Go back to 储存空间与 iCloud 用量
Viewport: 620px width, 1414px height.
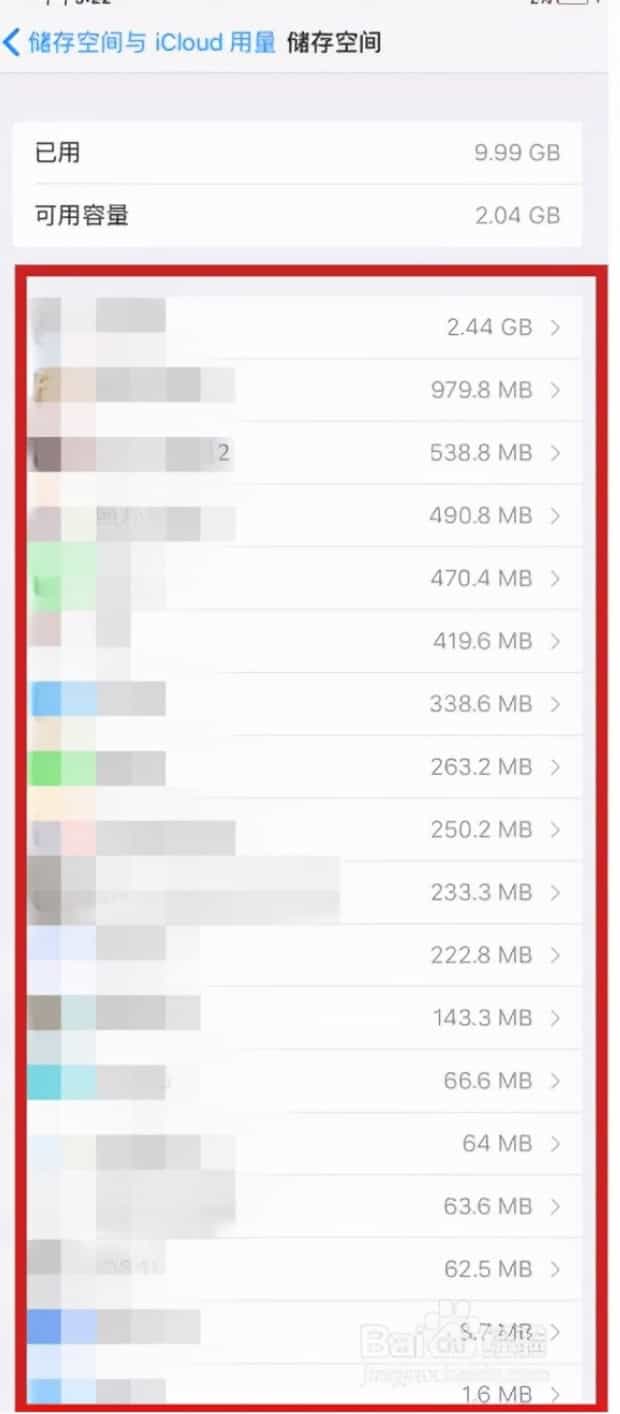(140, 43)
